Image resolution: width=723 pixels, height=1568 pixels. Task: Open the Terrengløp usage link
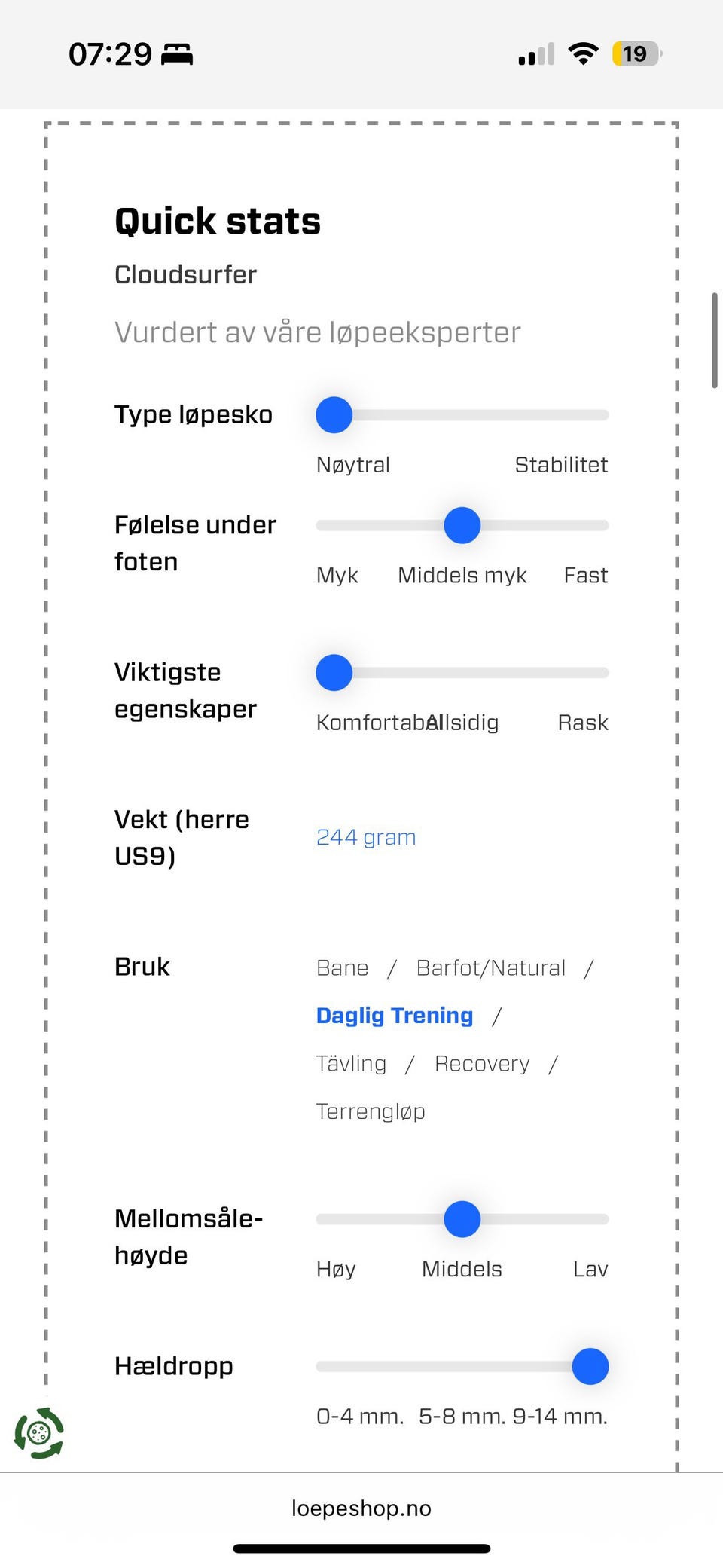(x=371, y=1111)
